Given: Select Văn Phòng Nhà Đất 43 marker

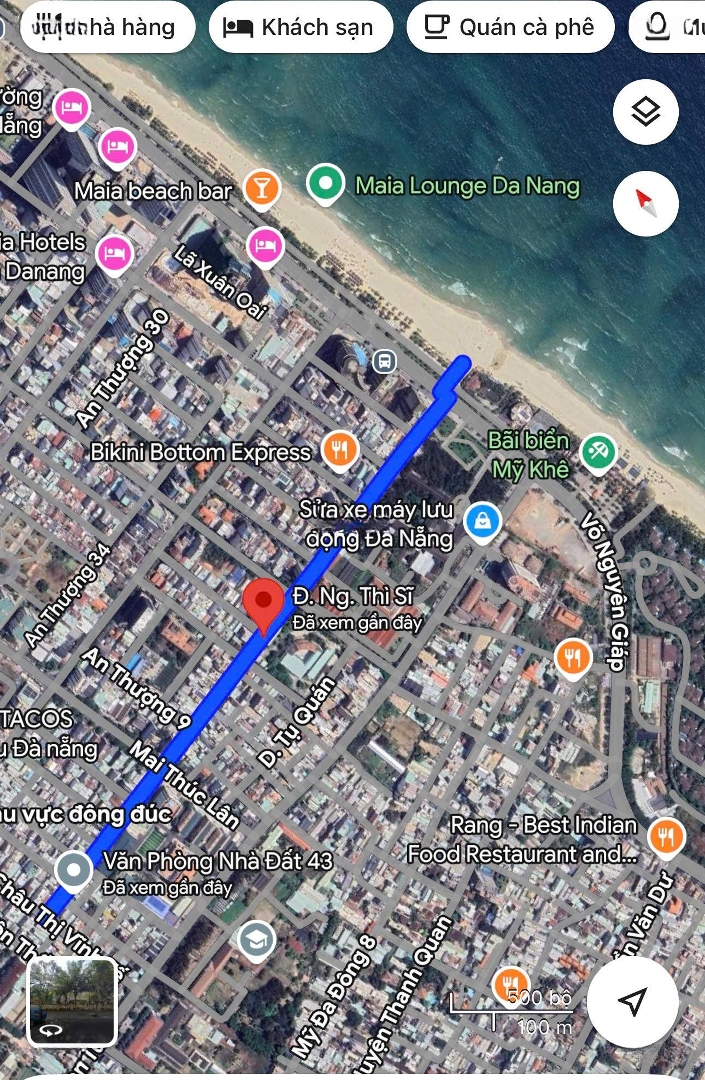Looking at the screenshot, I should pyautogui.click(x=75, y=869).
